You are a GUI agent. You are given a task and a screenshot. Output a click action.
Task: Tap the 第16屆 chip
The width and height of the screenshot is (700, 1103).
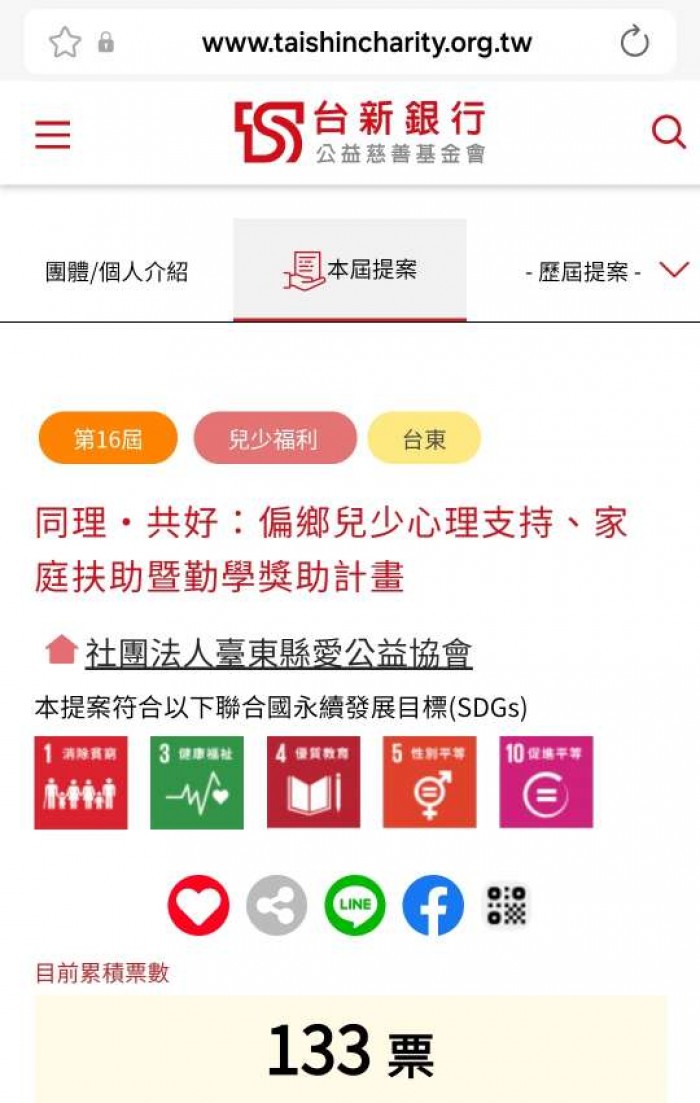[108, 439]
